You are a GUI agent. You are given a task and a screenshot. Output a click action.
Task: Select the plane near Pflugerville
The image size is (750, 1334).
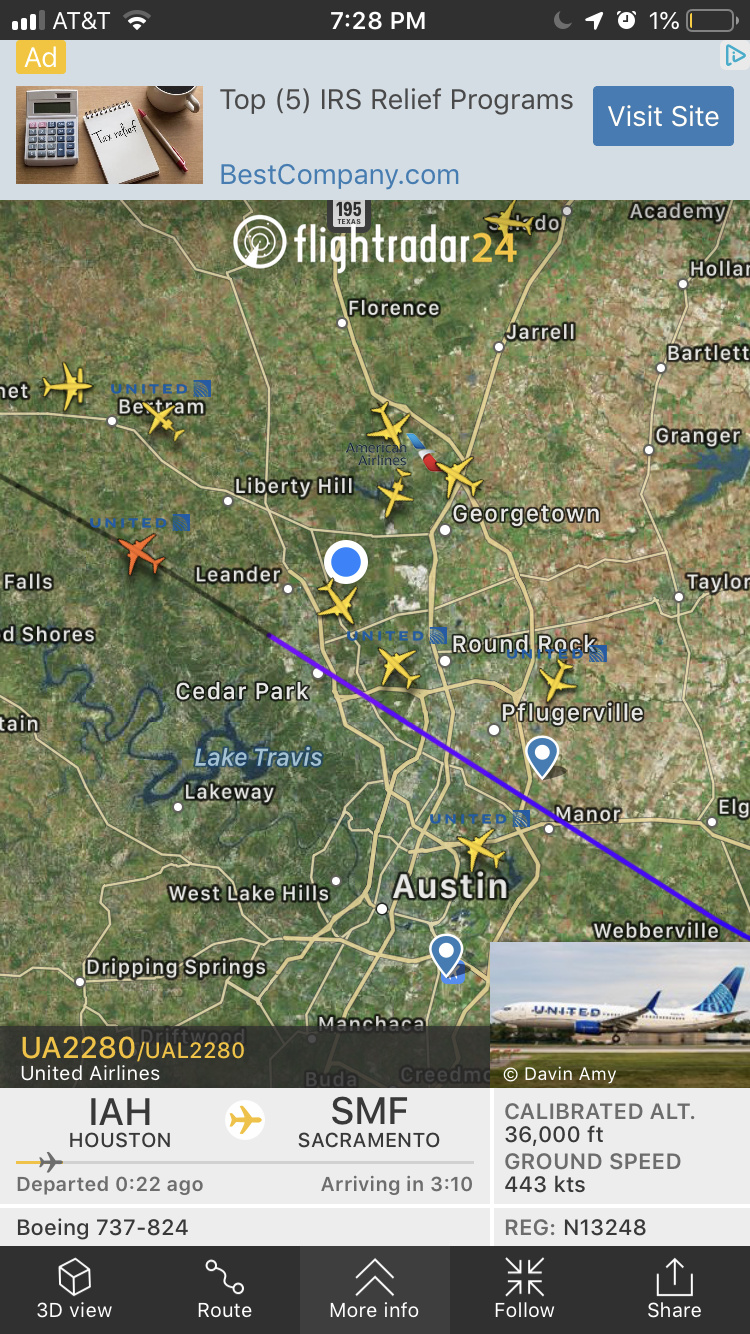pos(556,681)
